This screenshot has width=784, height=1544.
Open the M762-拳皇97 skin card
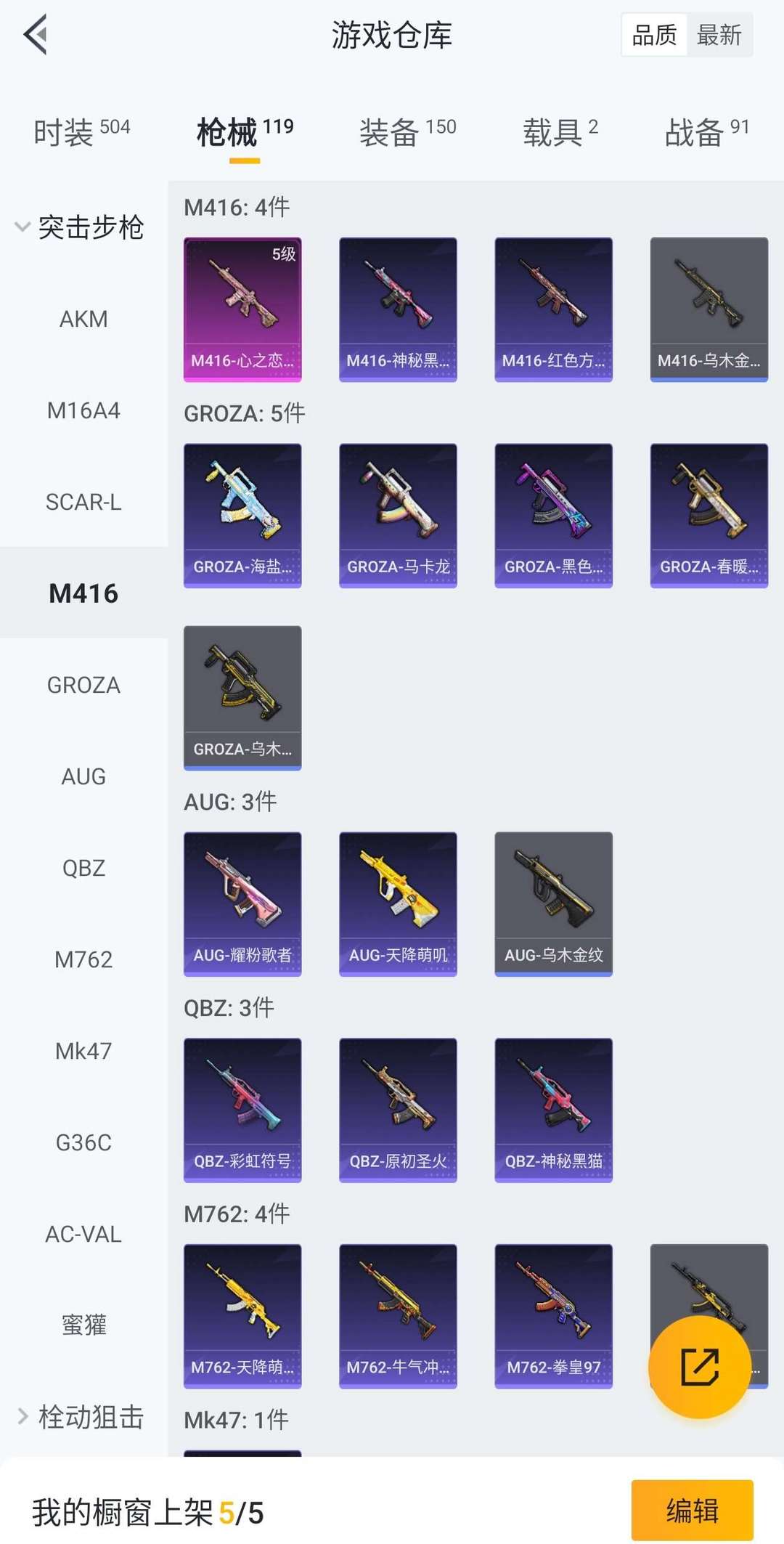[553, 1317]
